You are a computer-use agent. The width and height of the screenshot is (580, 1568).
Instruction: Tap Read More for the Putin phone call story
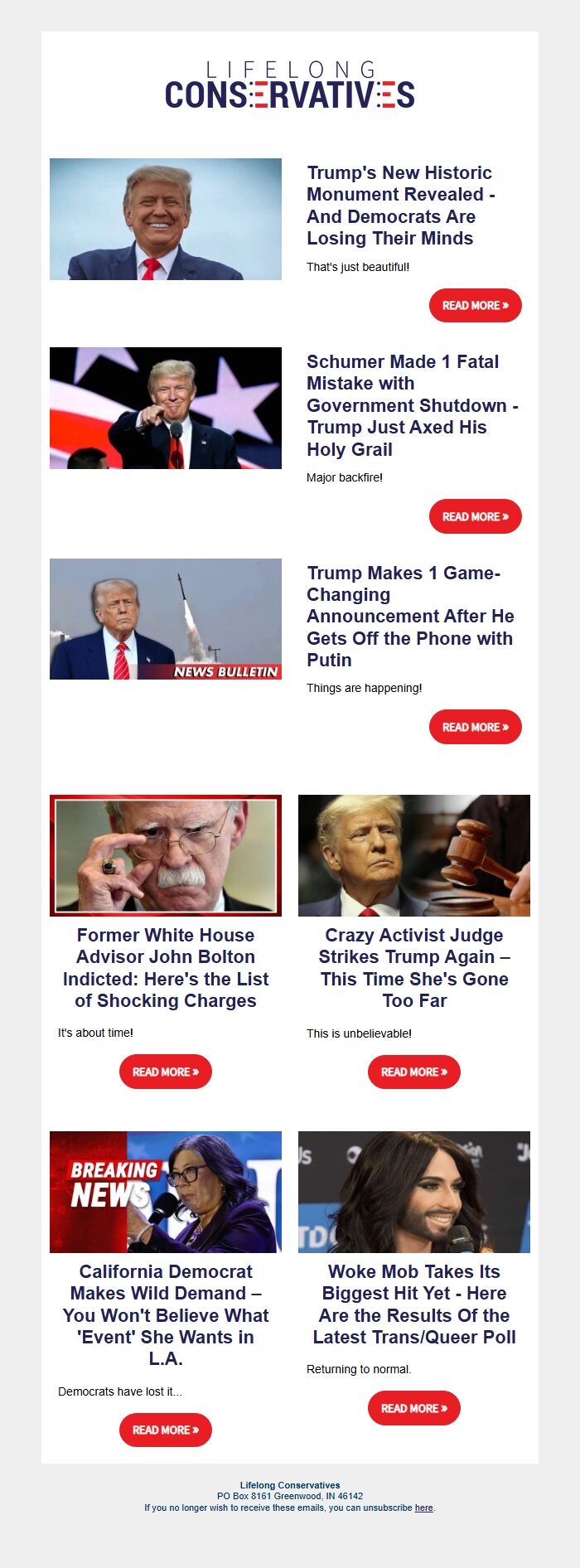click(475, 727)
